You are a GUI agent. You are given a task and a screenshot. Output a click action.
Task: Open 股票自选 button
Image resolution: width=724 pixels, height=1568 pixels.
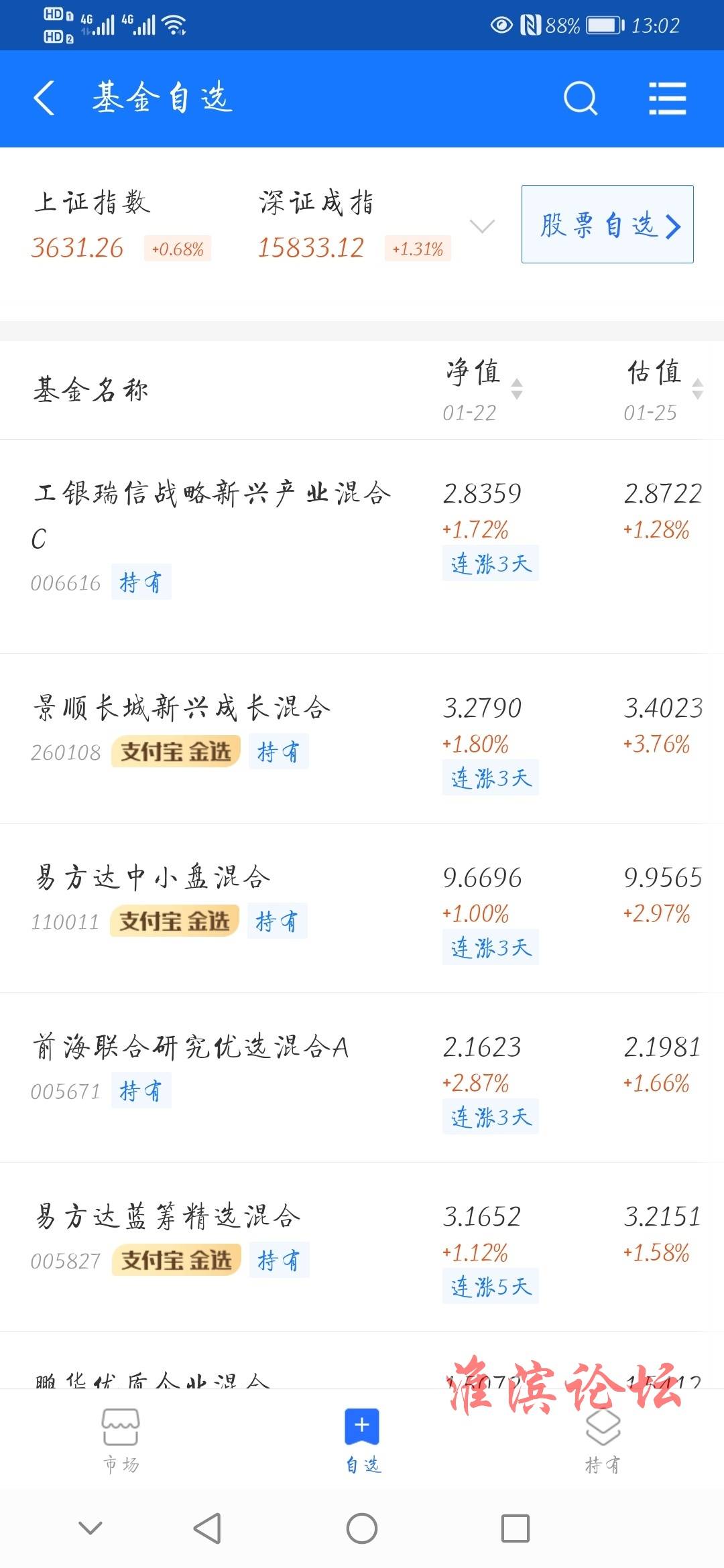click(x=607, y=224)
